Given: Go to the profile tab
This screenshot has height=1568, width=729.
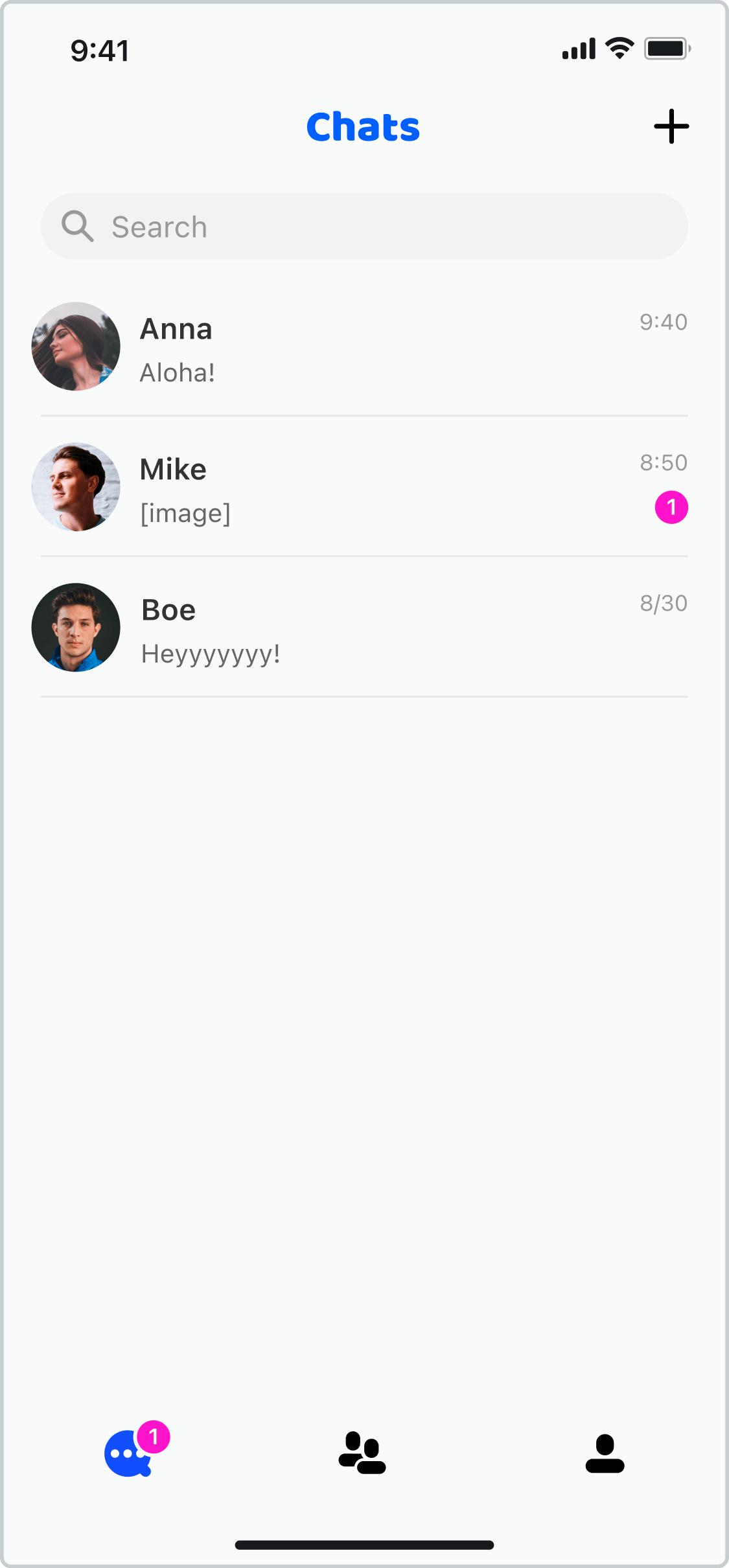Looking at the screenshot, I should pos(605,1453).
